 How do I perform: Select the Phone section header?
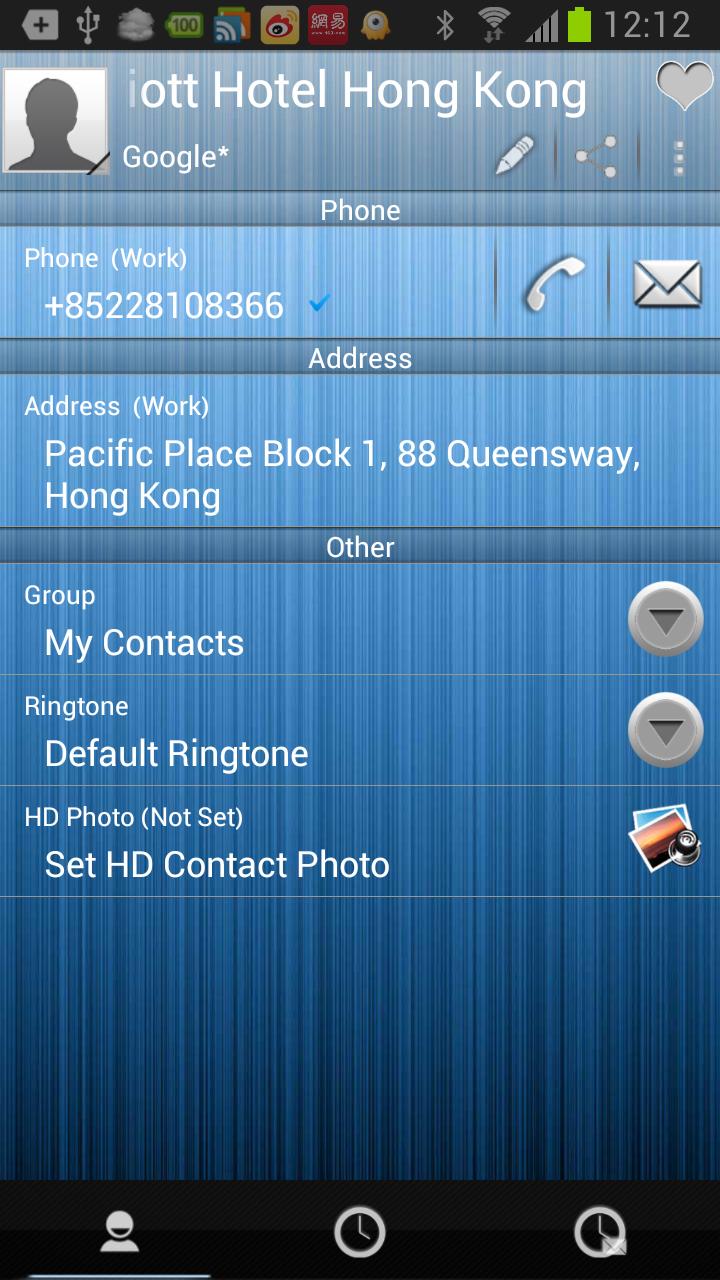pyautogui.click(x=360, y=210)
